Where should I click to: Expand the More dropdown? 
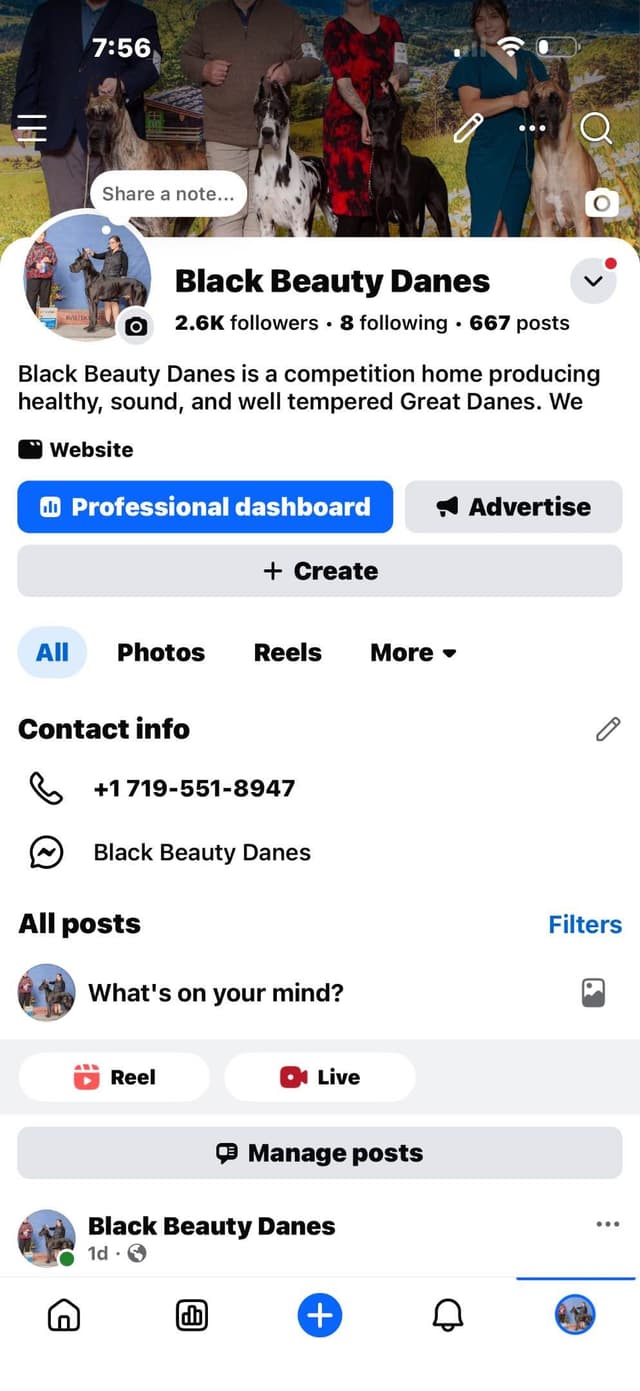coord(413,653)
